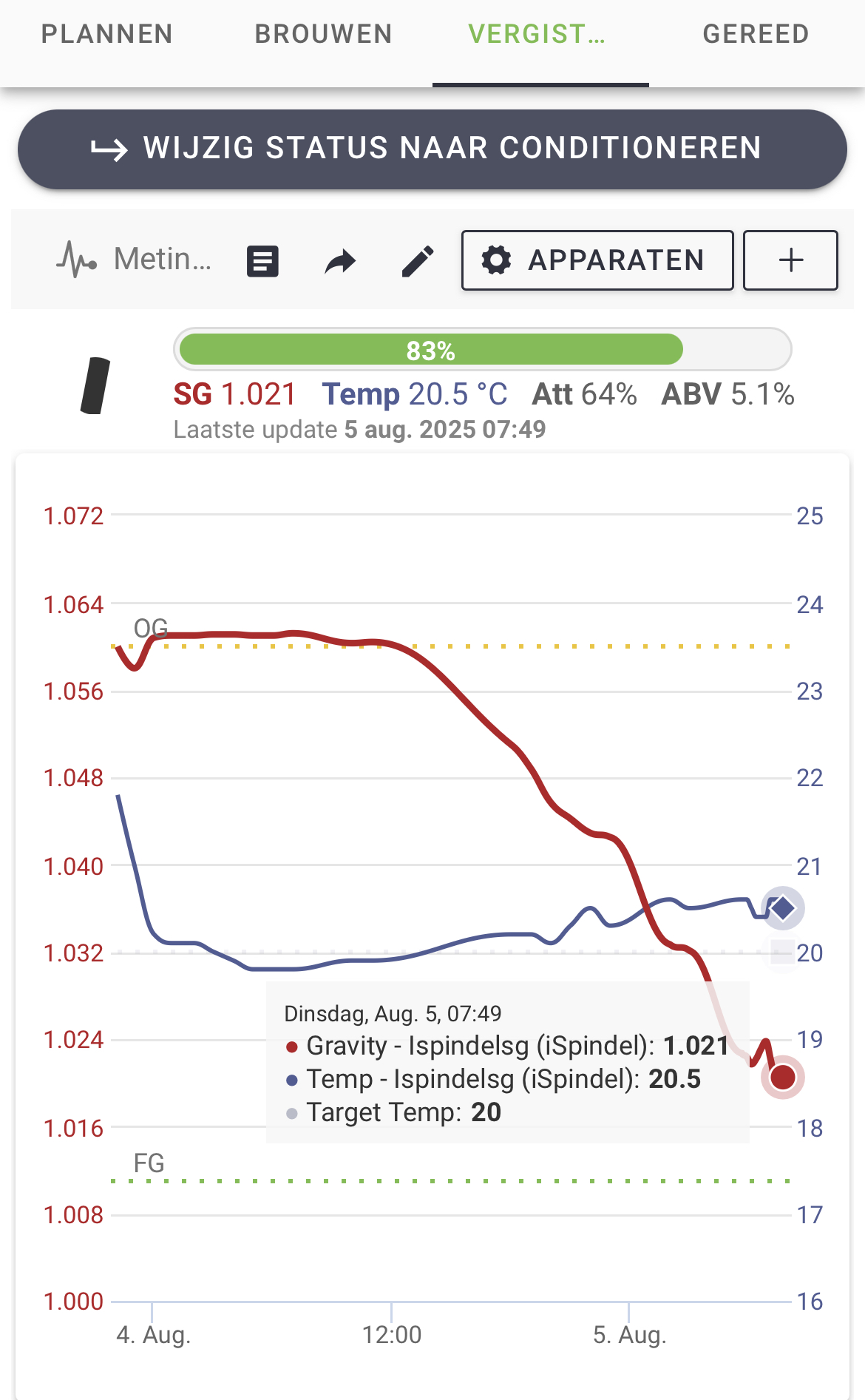
Task: Select the Vergisten tab
Action: point(537,35)
